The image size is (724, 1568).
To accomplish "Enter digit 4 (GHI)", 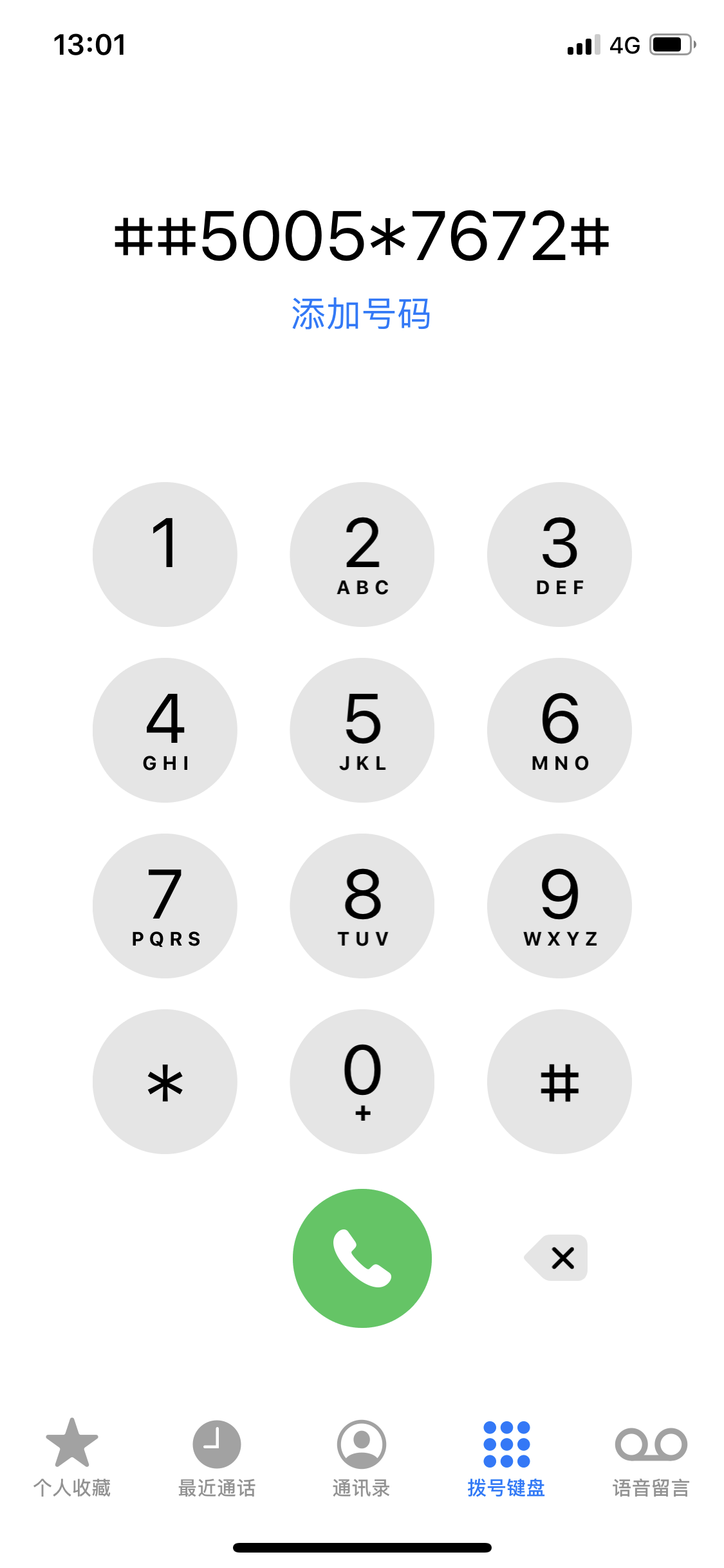I will pos(165,730).
